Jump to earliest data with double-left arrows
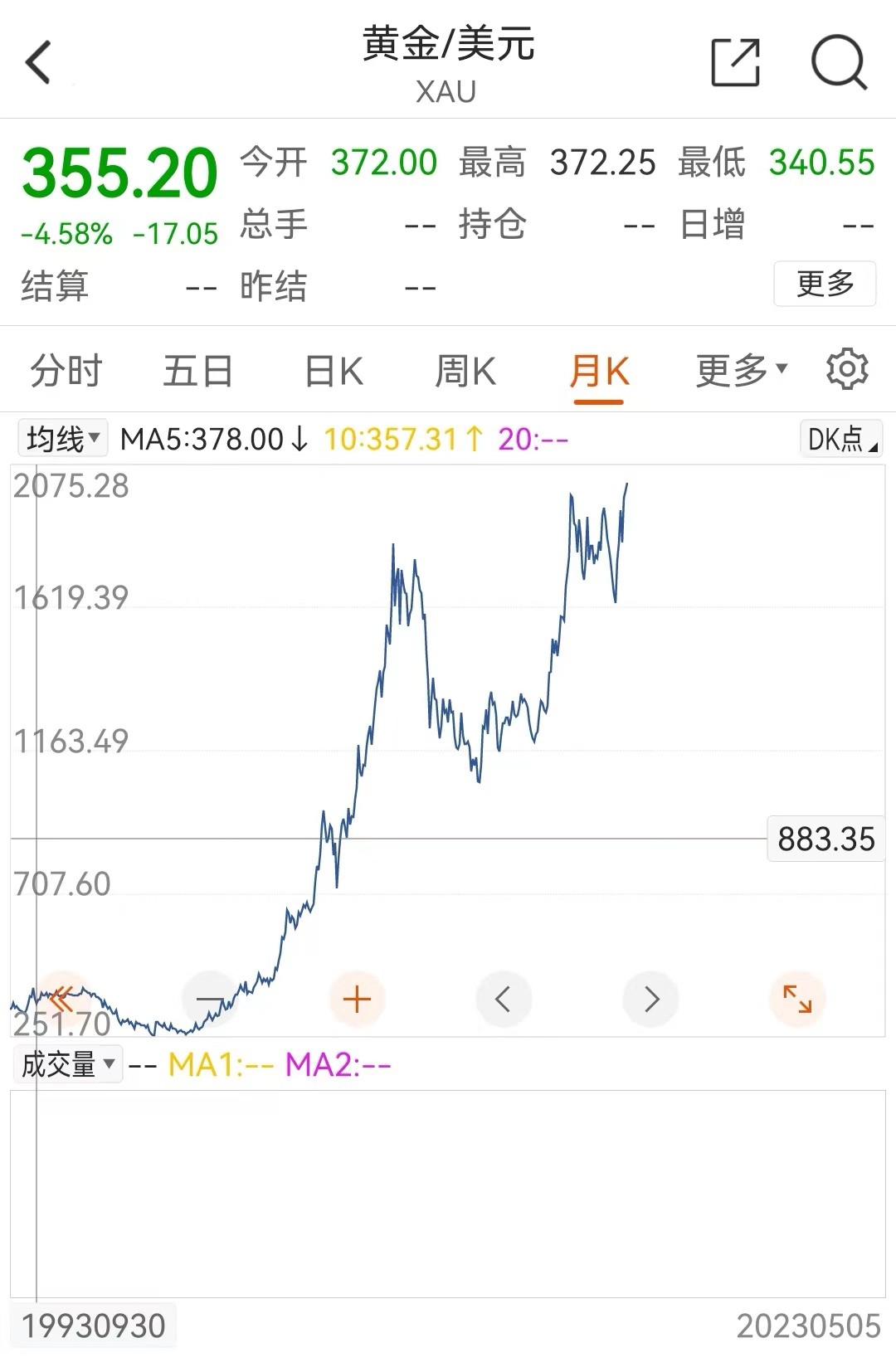 point(63,1000)
